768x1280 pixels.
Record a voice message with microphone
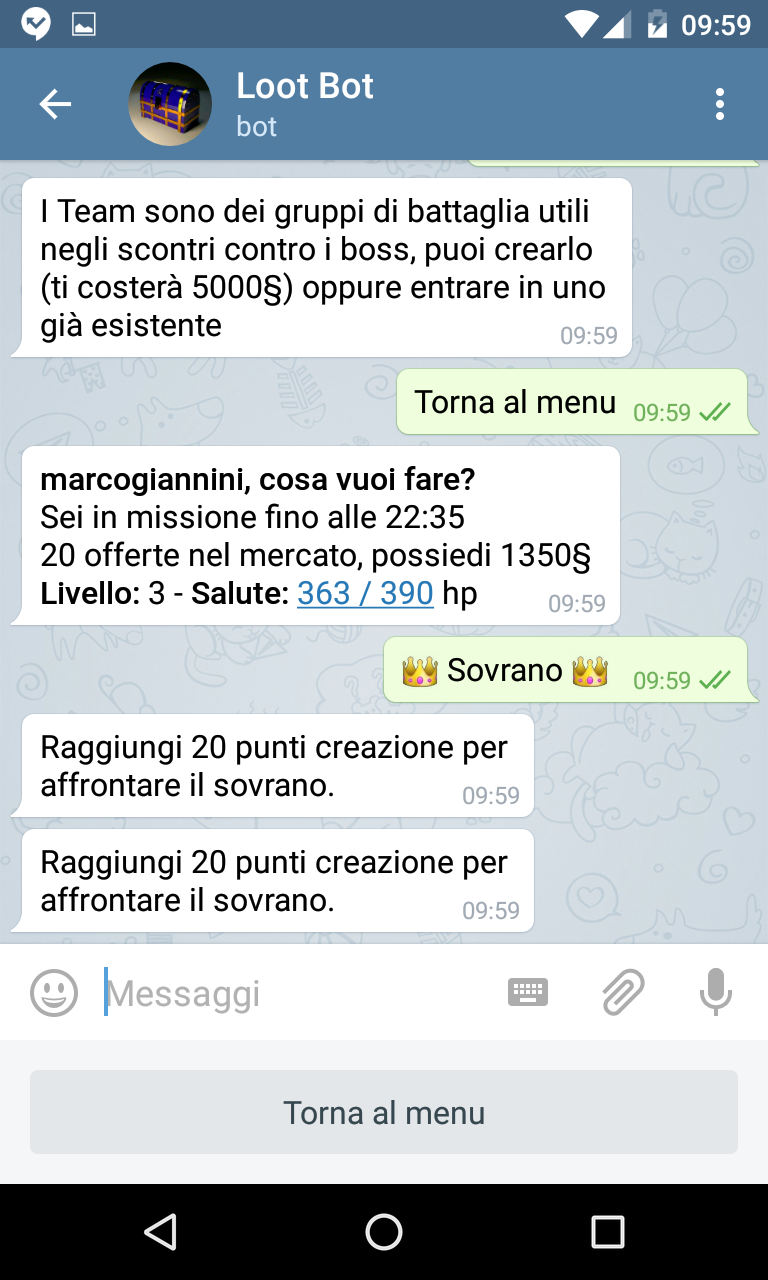click(x=715, y=992)
